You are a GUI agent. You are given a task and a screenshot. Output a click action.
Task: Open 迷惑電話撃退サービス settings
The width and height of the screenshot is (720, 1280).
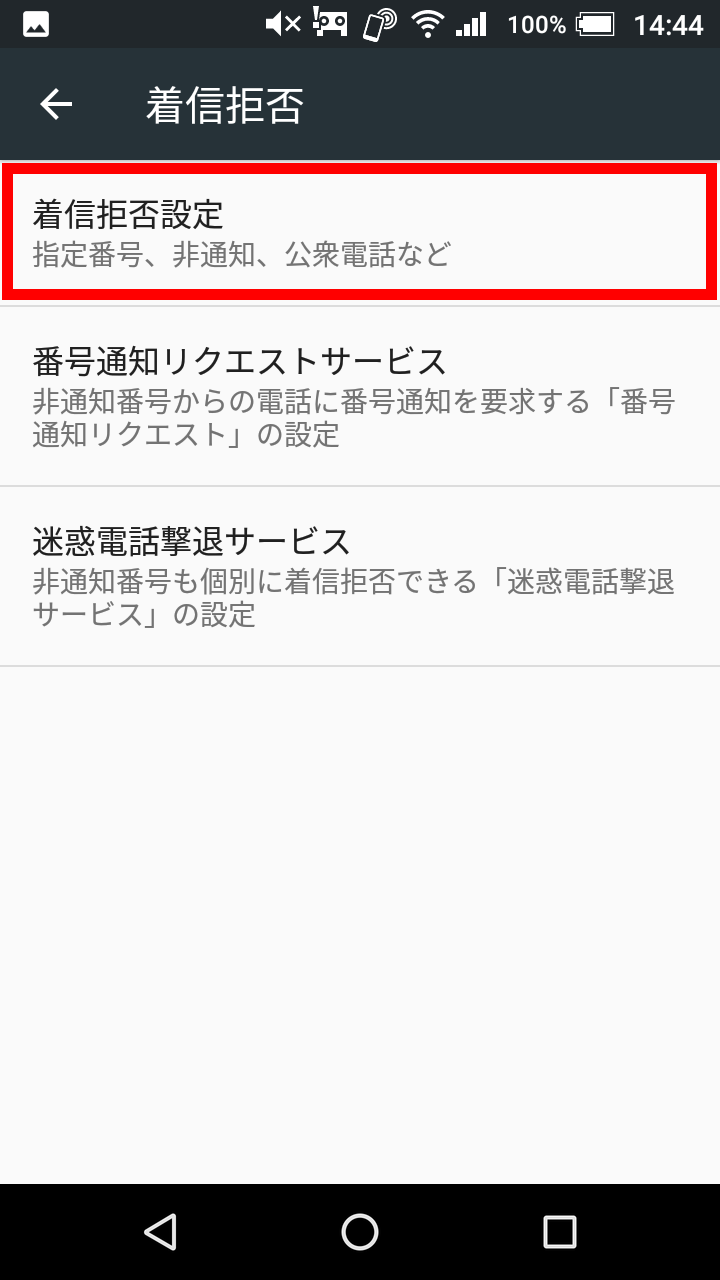pyautogui.click(x=360, y=576)
